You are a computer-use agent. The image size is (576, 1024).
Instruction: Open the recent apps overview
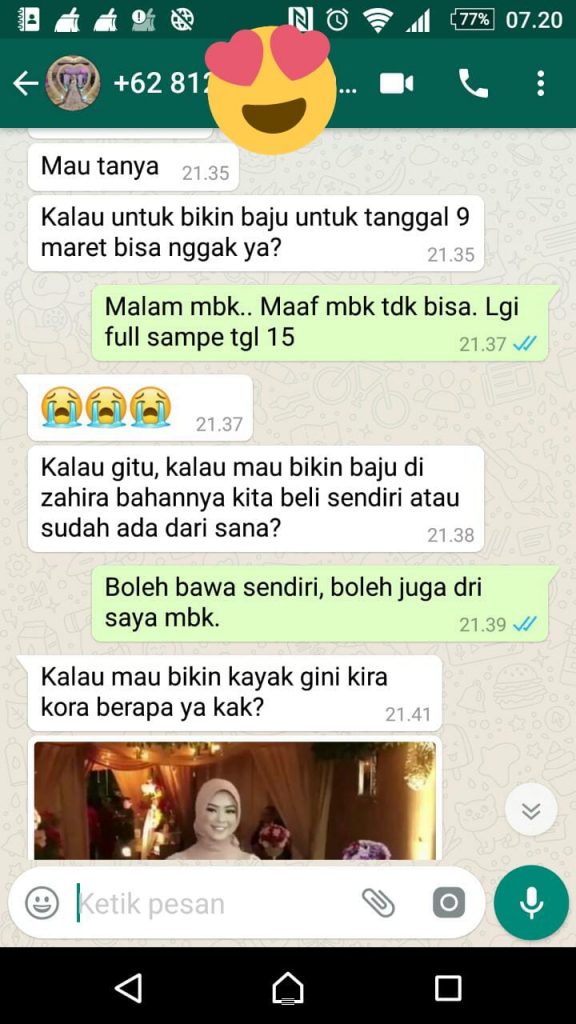[x=448, y=987]
